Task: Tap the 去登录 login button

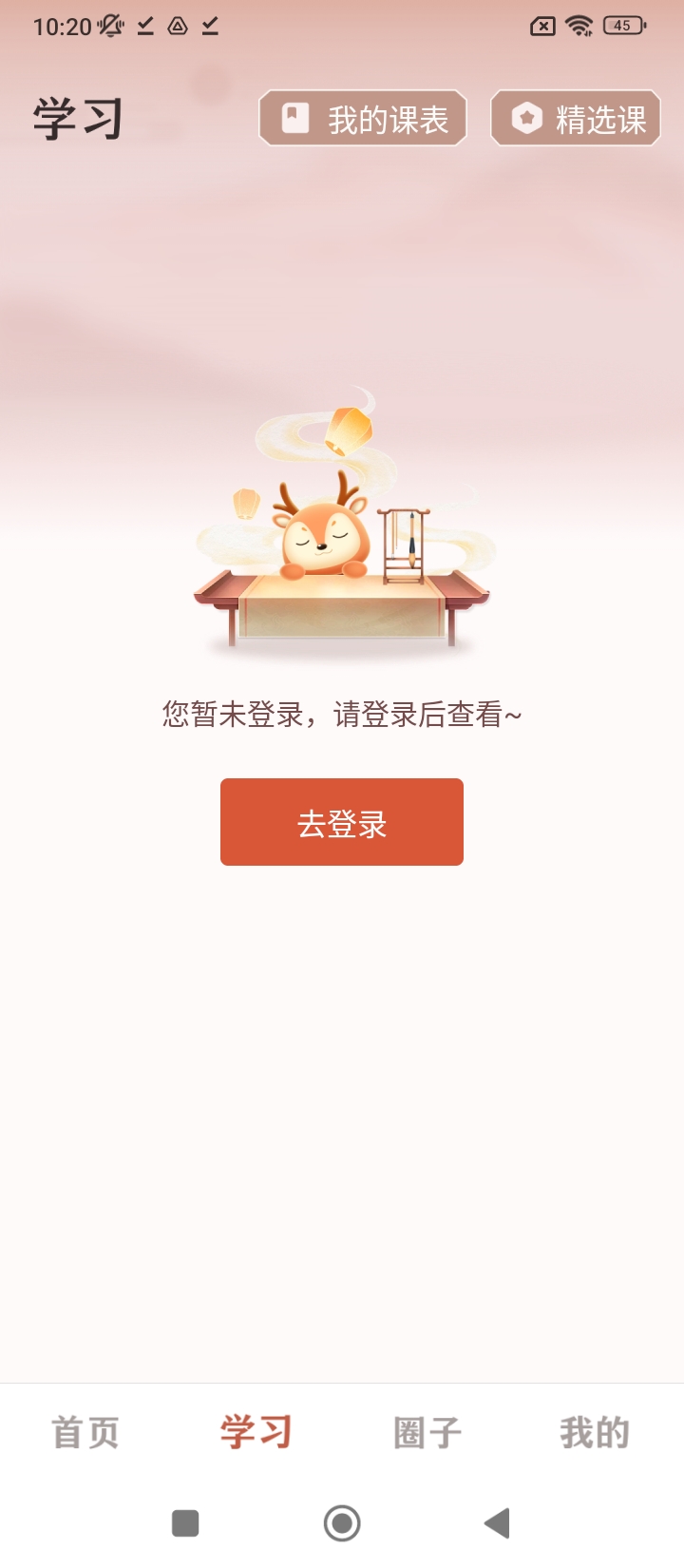Action: click(342, 822)
